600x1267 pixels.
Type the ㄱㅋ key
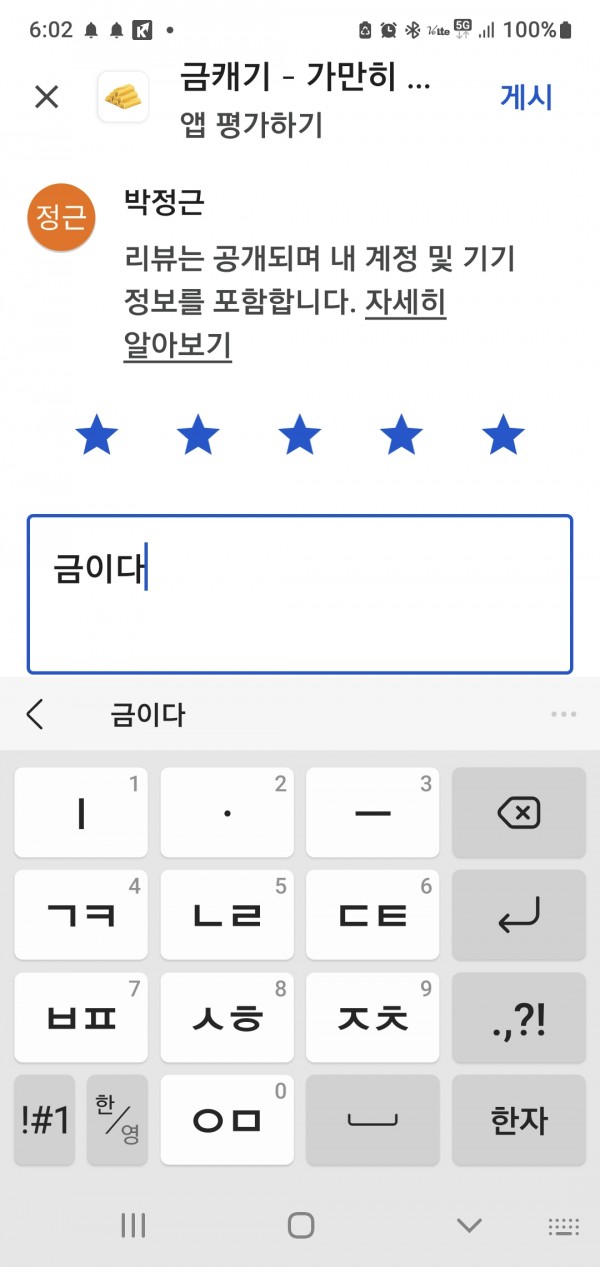coord(81,915)
